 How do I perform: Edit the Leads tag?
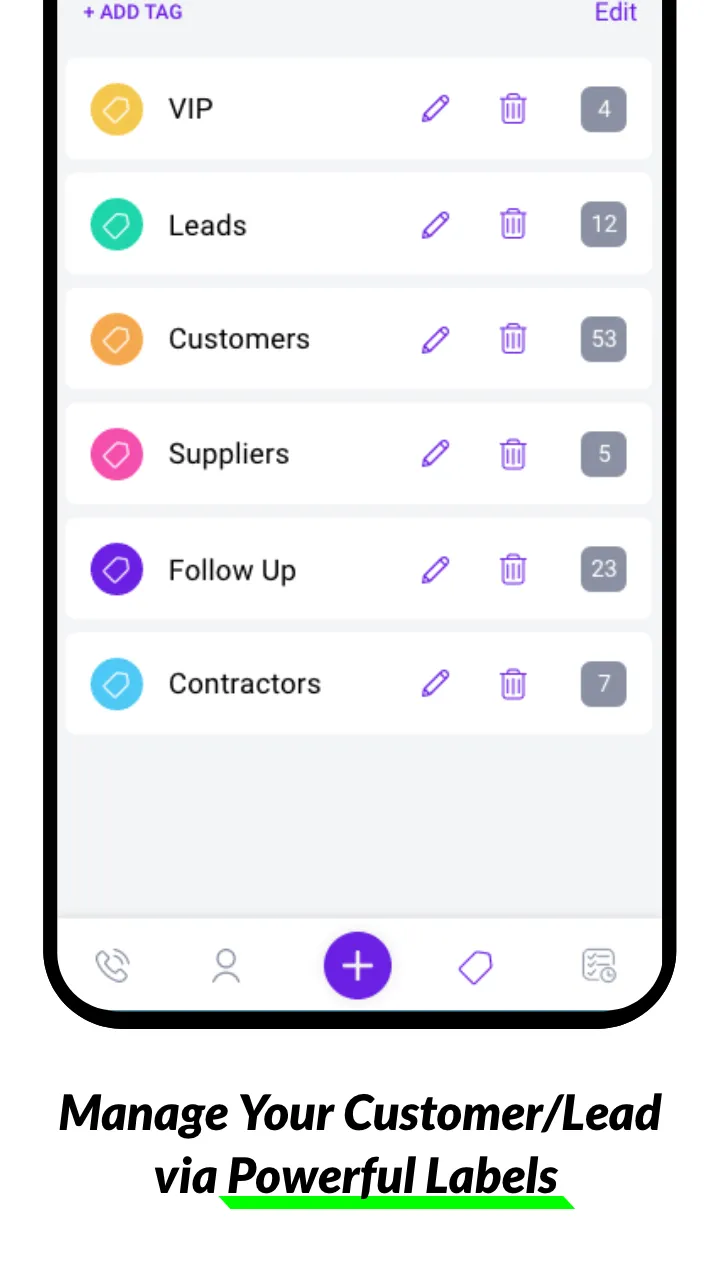tap(436, 224)
